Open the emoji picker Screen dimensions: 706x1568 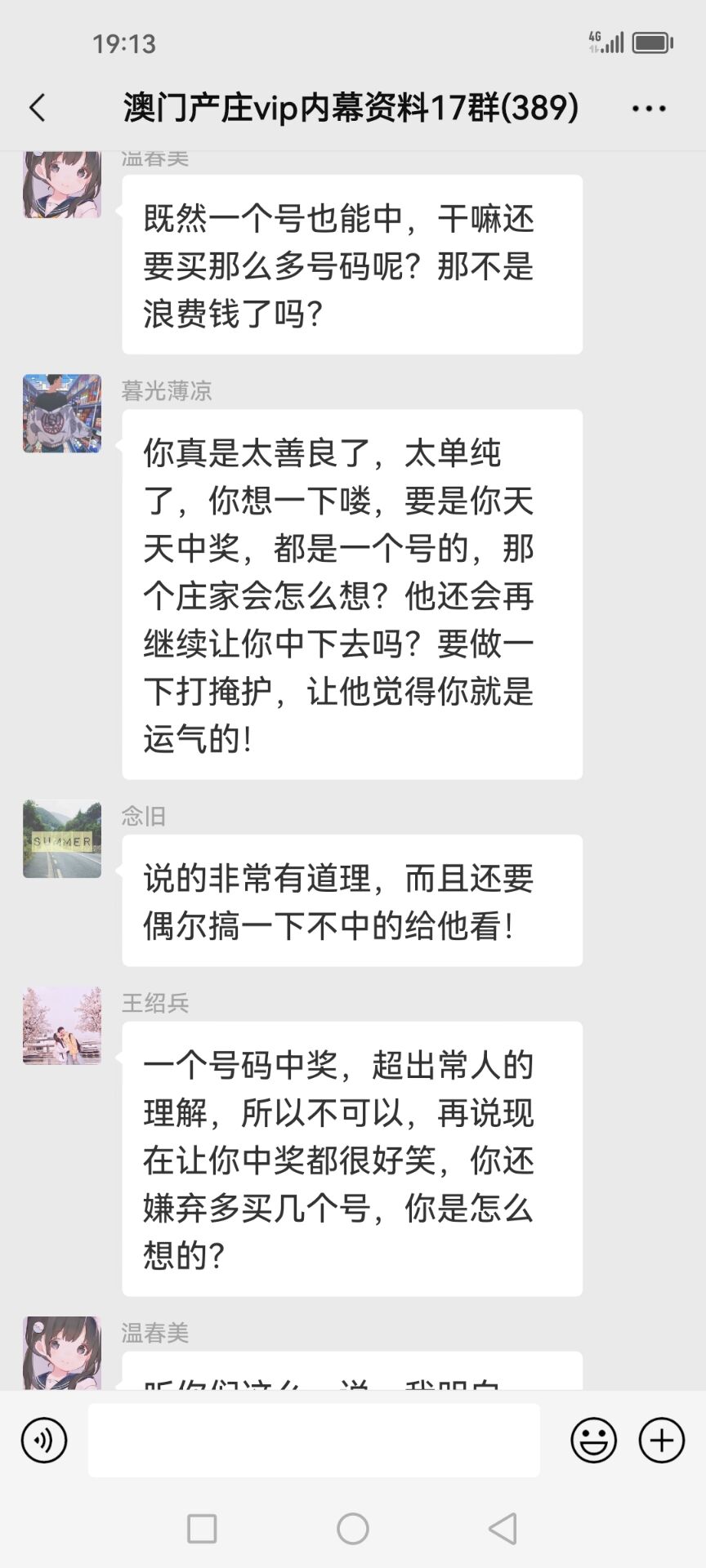(x=593, y=1440)
